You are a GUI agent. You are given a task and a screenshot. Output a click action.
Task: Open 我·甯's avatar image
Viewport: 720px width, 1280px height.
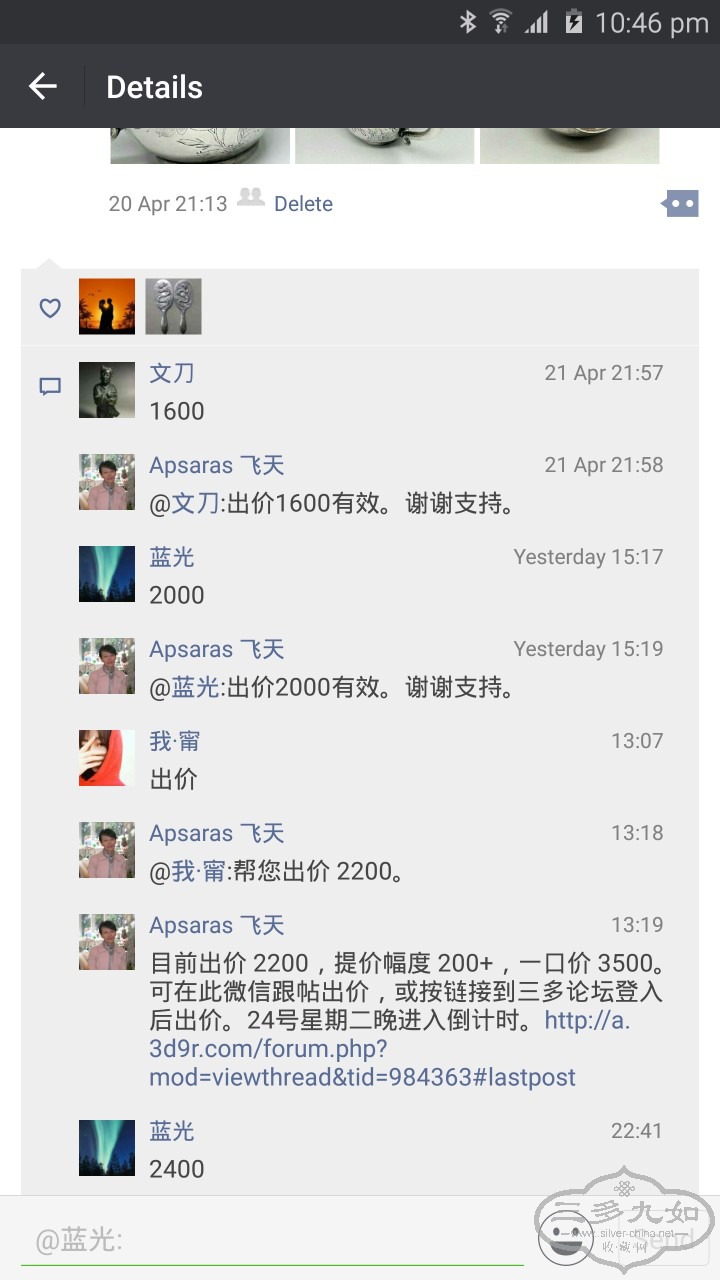click(106, 758)
